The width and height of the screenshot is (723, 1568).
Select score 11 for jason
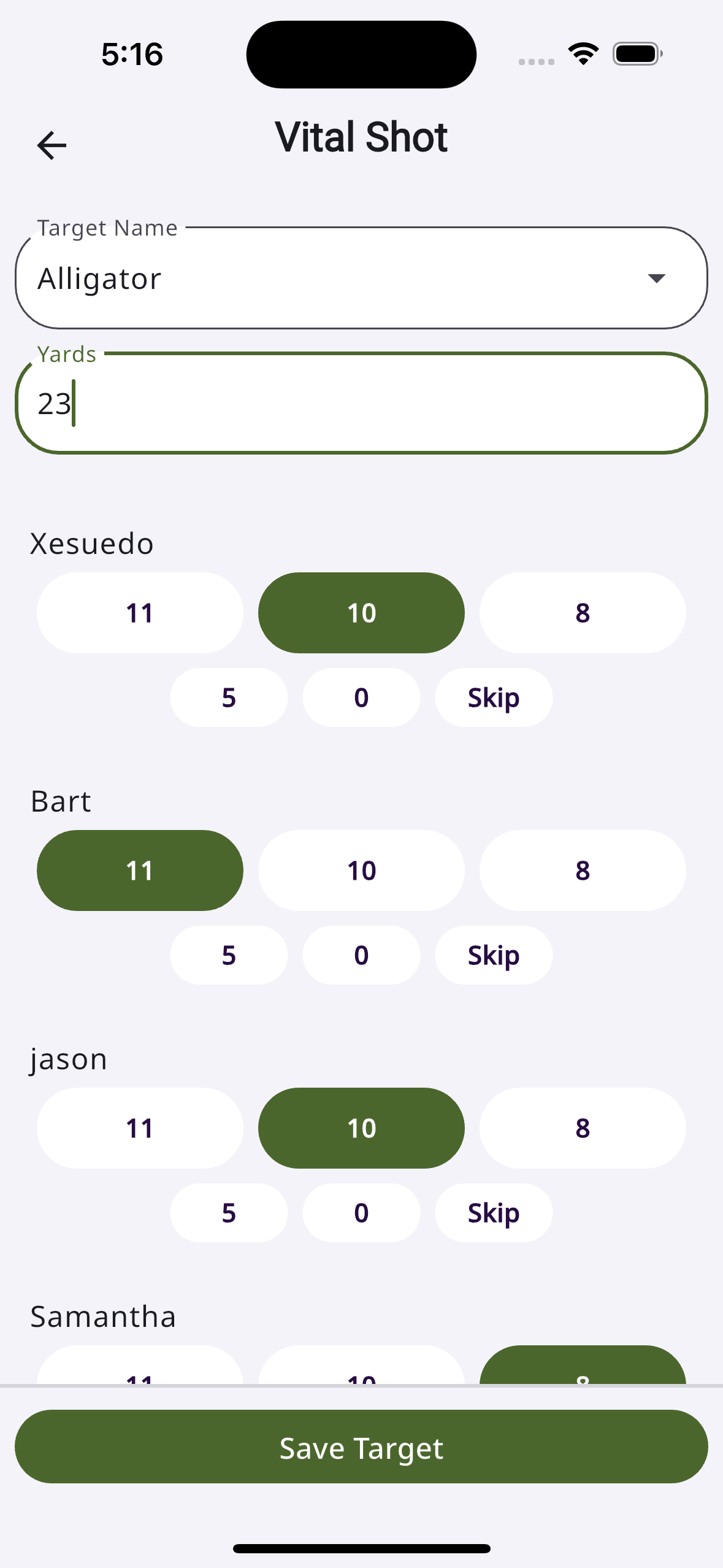tap(140, 1128)
